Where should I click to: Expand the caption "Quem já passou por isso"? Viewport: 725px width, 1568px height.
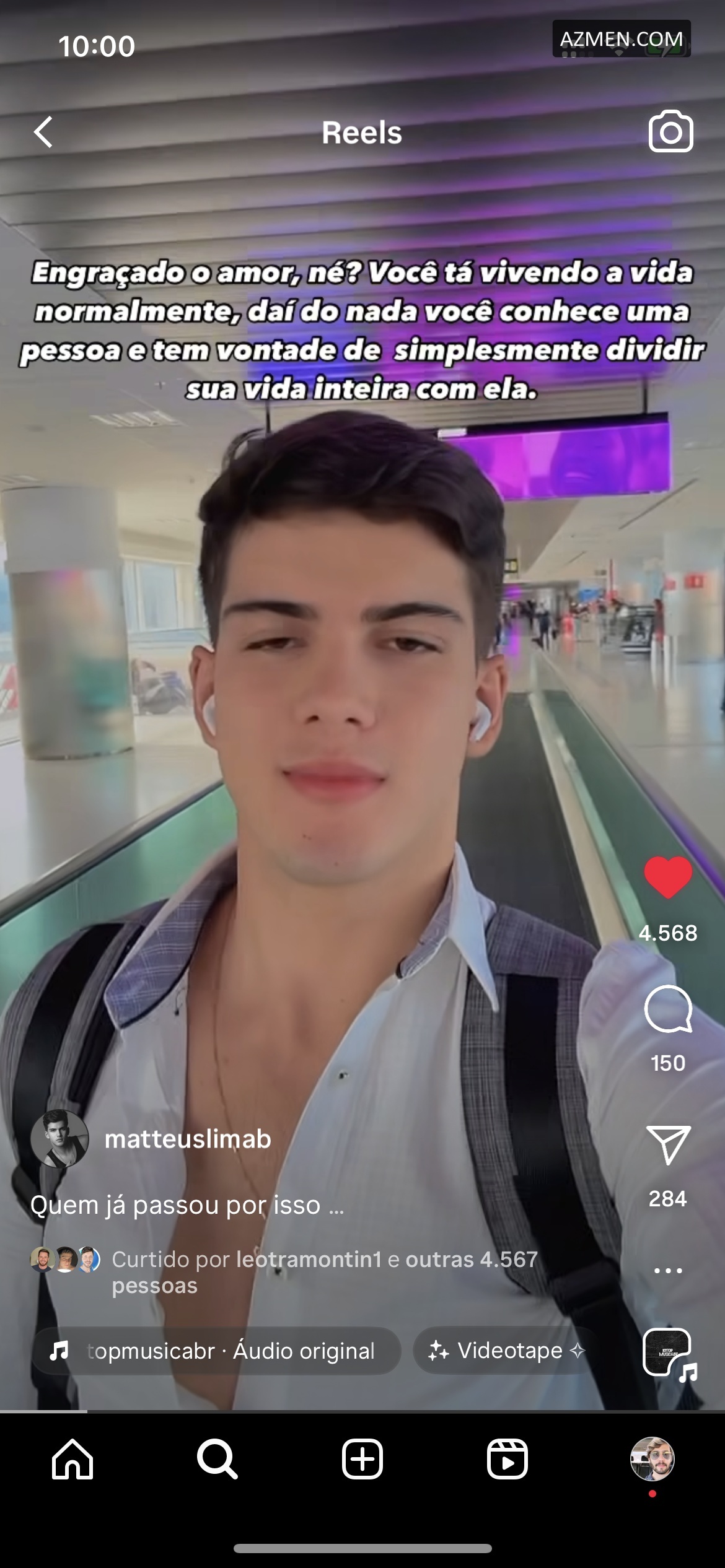coord(187,1205)
